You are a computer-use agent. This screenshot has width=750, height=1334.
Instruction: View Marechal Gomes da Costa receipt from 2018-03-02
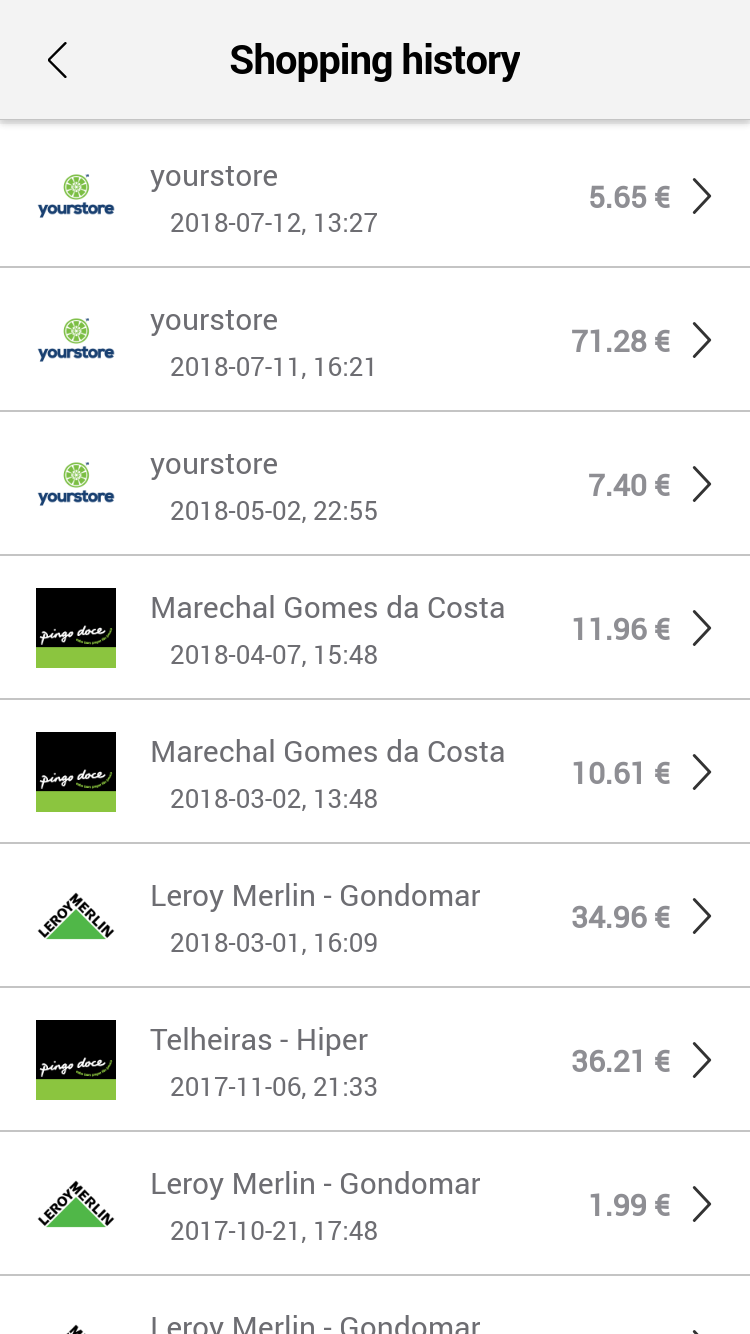[x=375, y=771]
